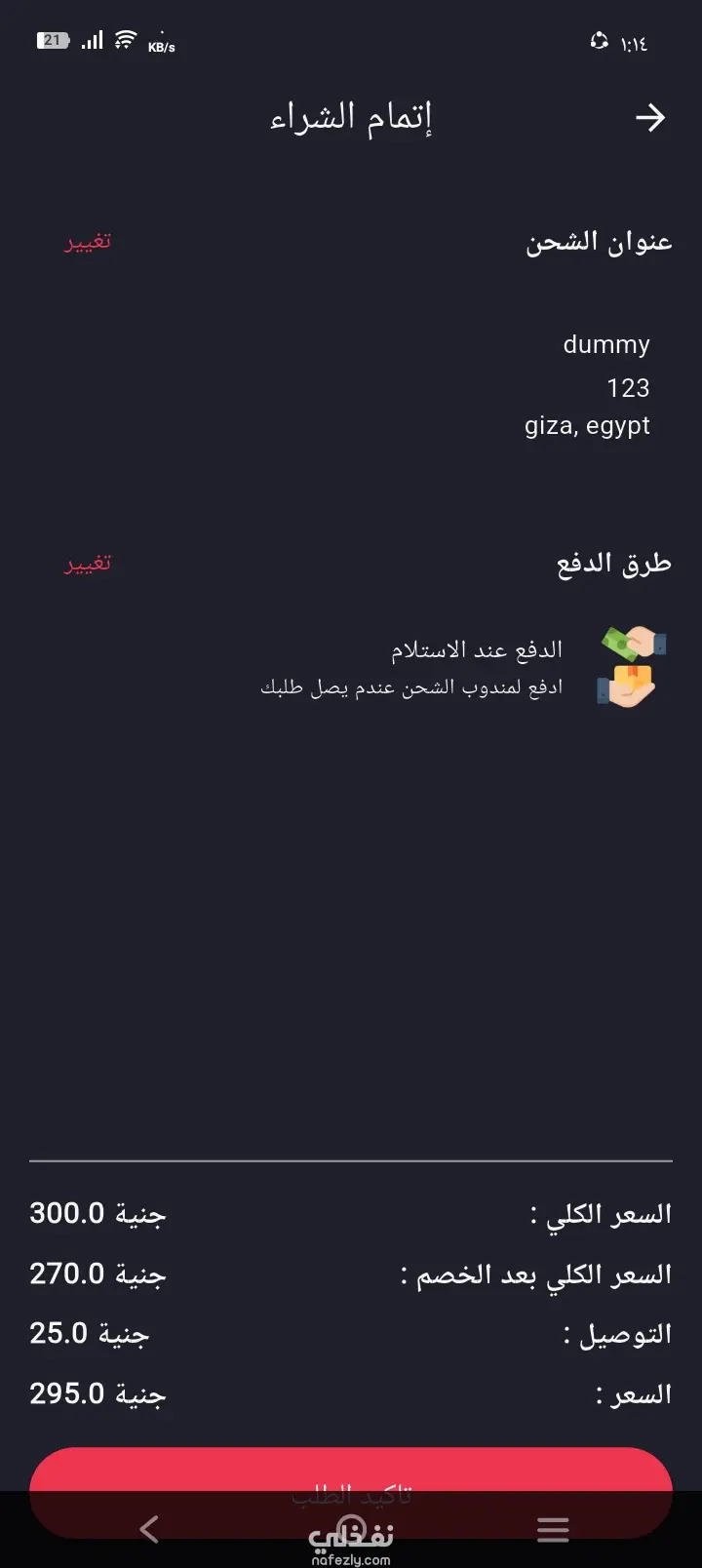Change the payment method (طرق الدفع)
702x1568 pixels.
pyautogui.click(x=88, y=564)
